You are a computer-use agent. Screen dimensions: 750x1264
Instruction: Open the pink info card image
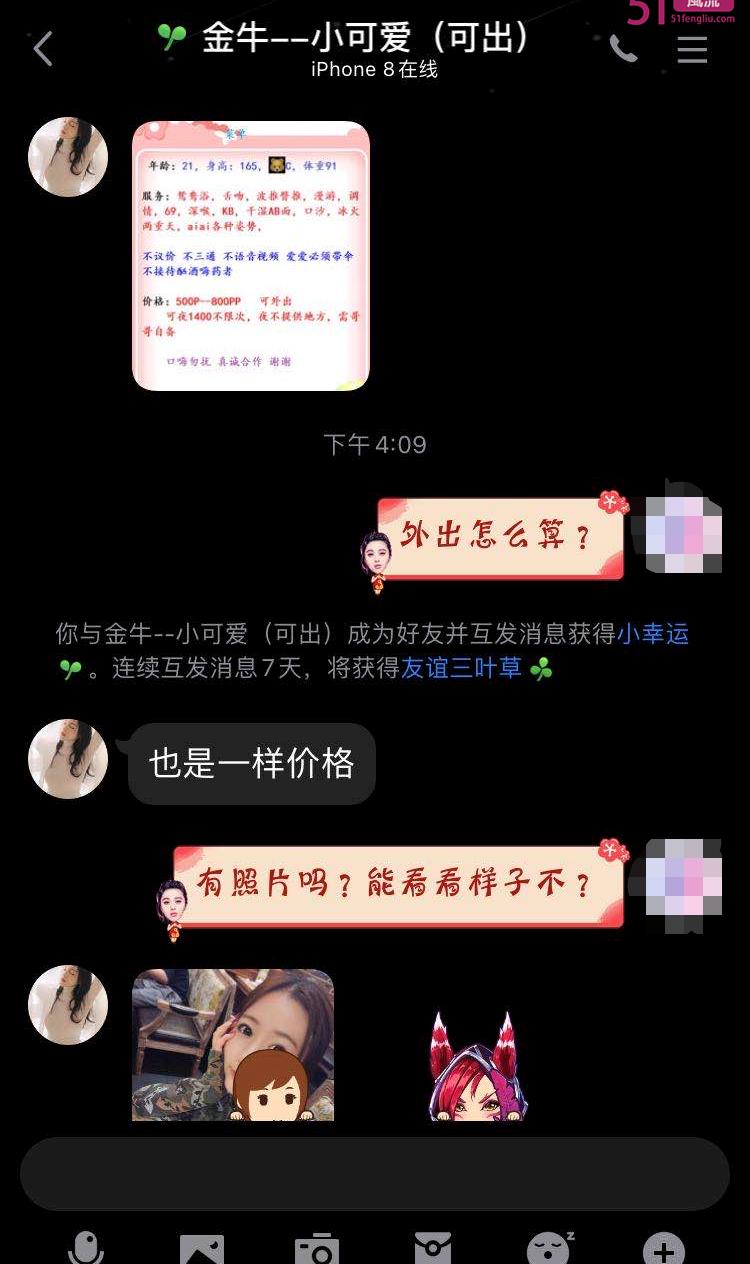click(251, 256)
